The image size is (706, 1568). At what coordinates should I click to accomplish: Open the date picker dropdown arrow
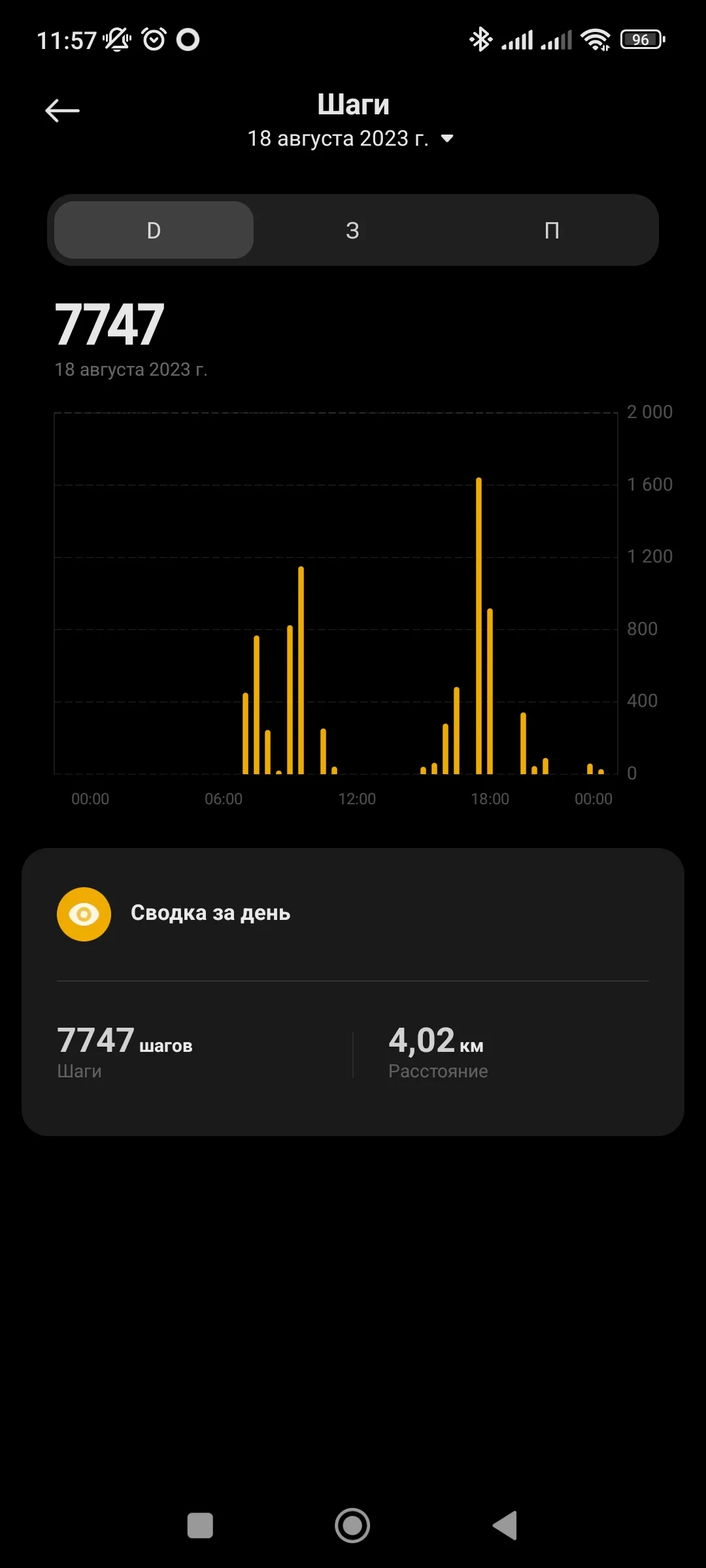[446, 139]
